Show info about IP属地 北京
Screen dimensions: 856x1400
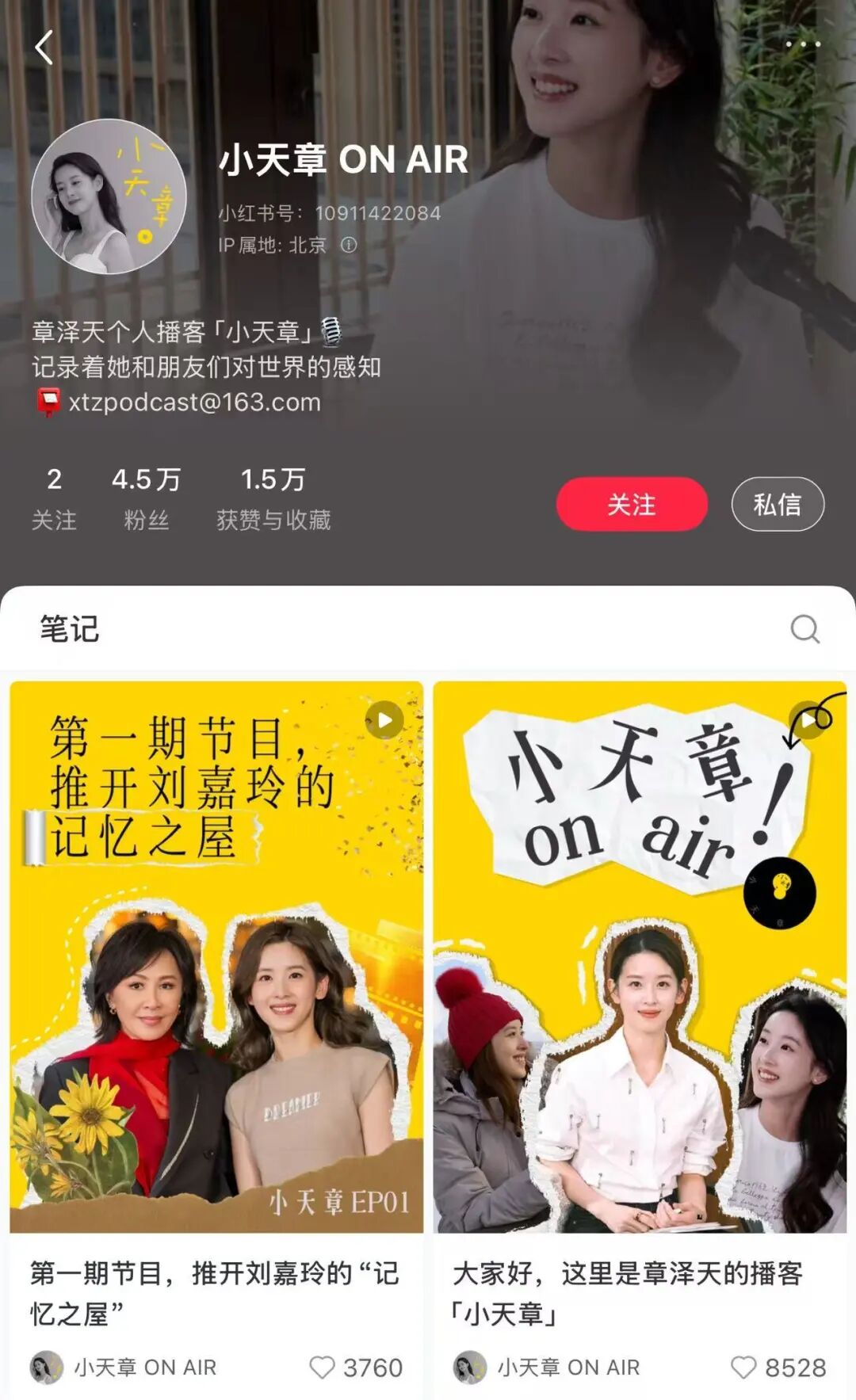tap(349, 245)
